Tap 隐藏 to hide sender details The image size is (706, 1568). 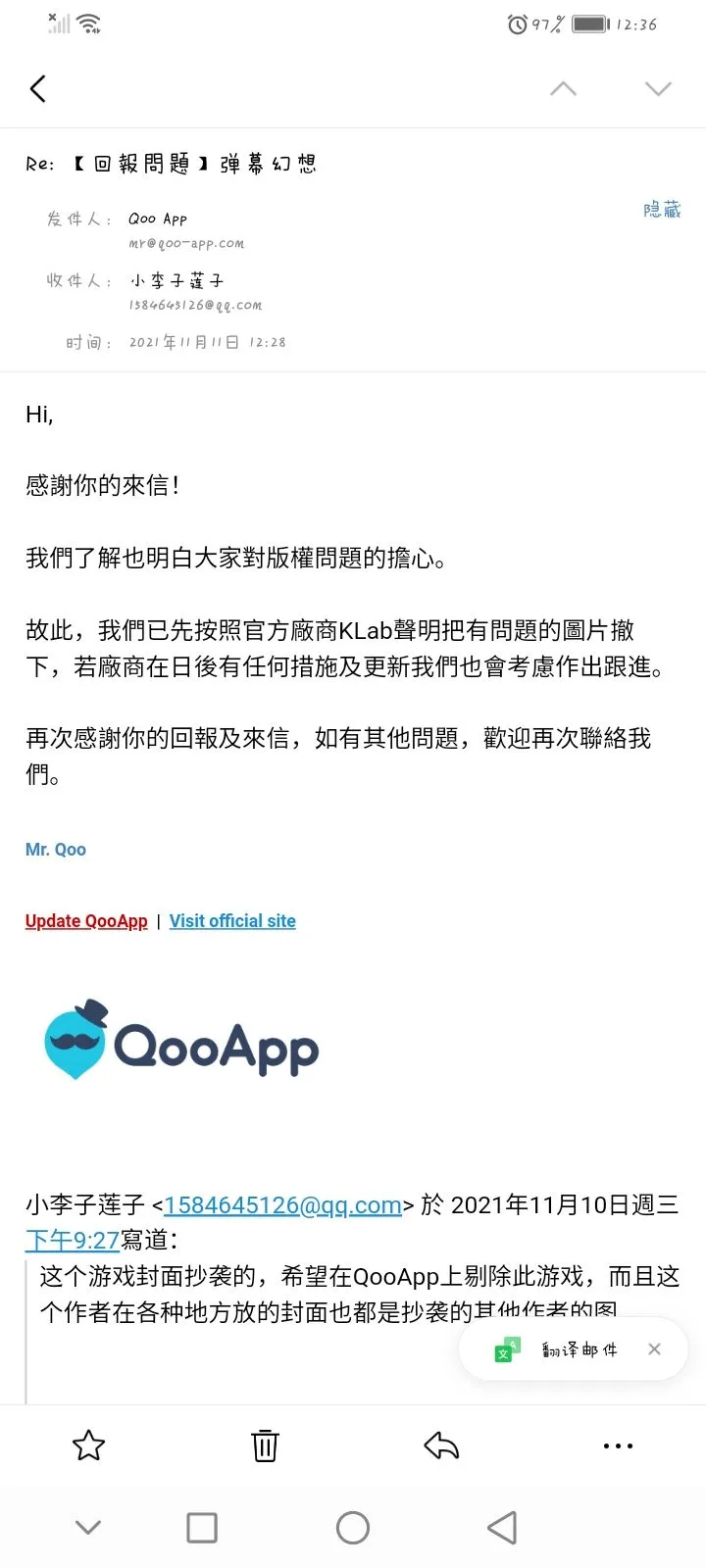(662, 210)
